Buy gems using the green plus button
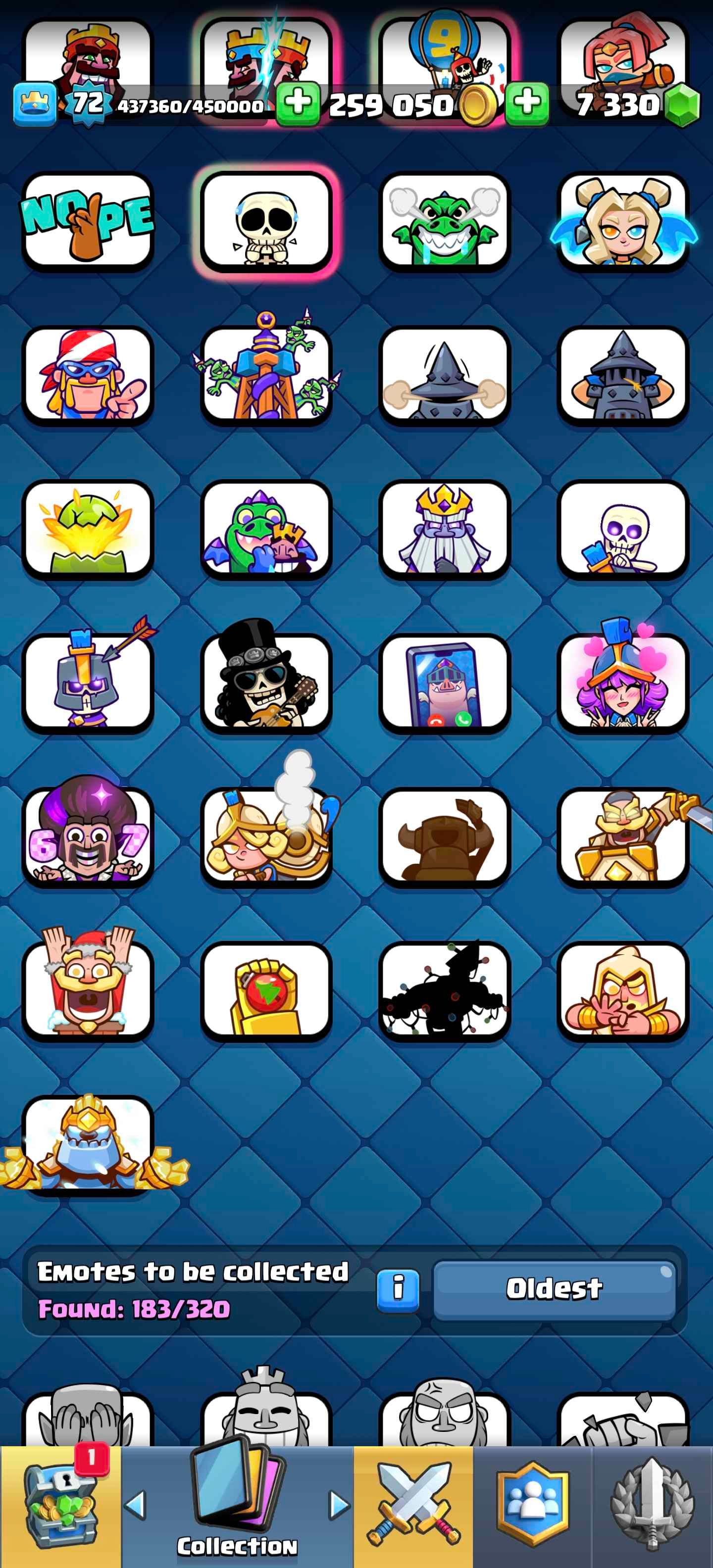The image size is (713, 1568). click(x=527, y=103)
